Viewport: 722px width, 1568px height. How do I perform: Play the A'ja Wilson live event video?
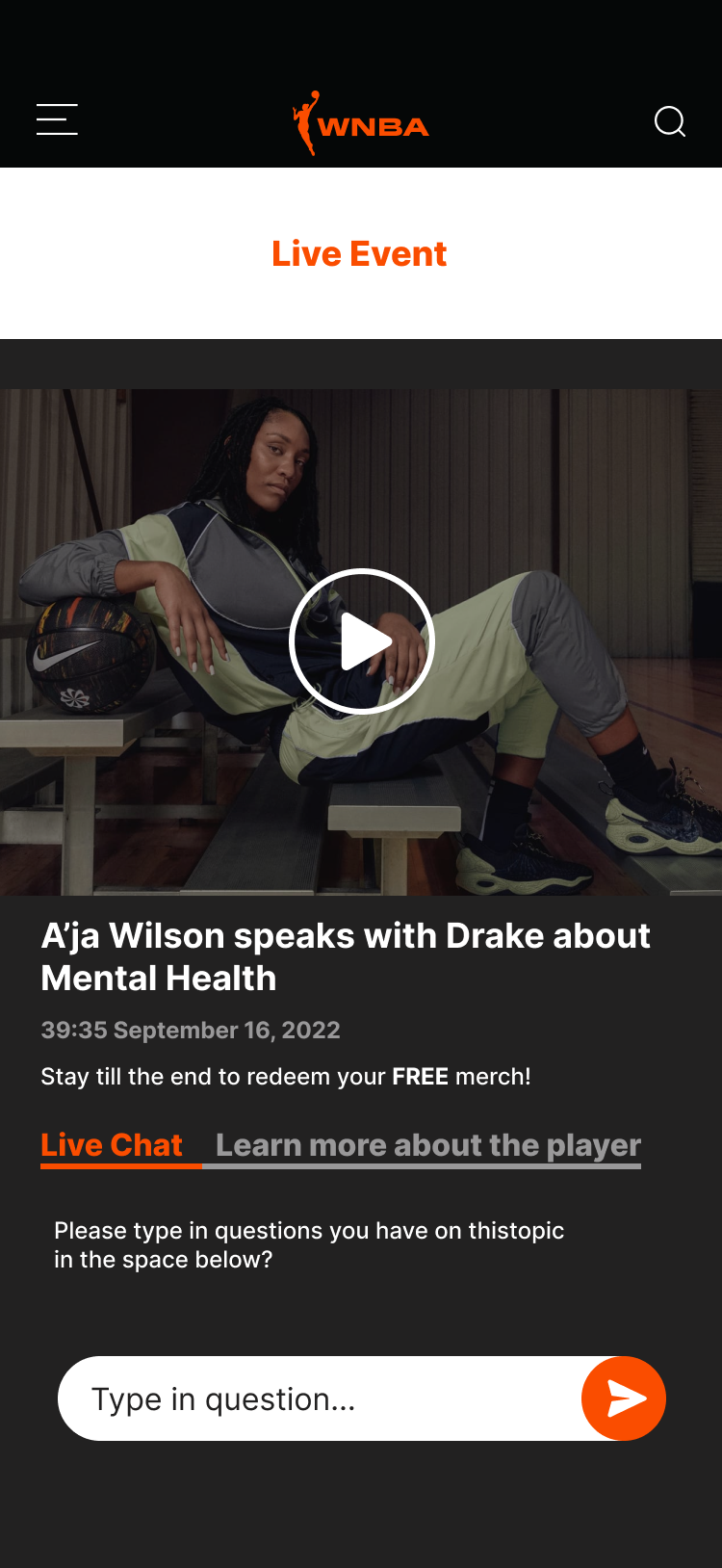coord(361,641)
